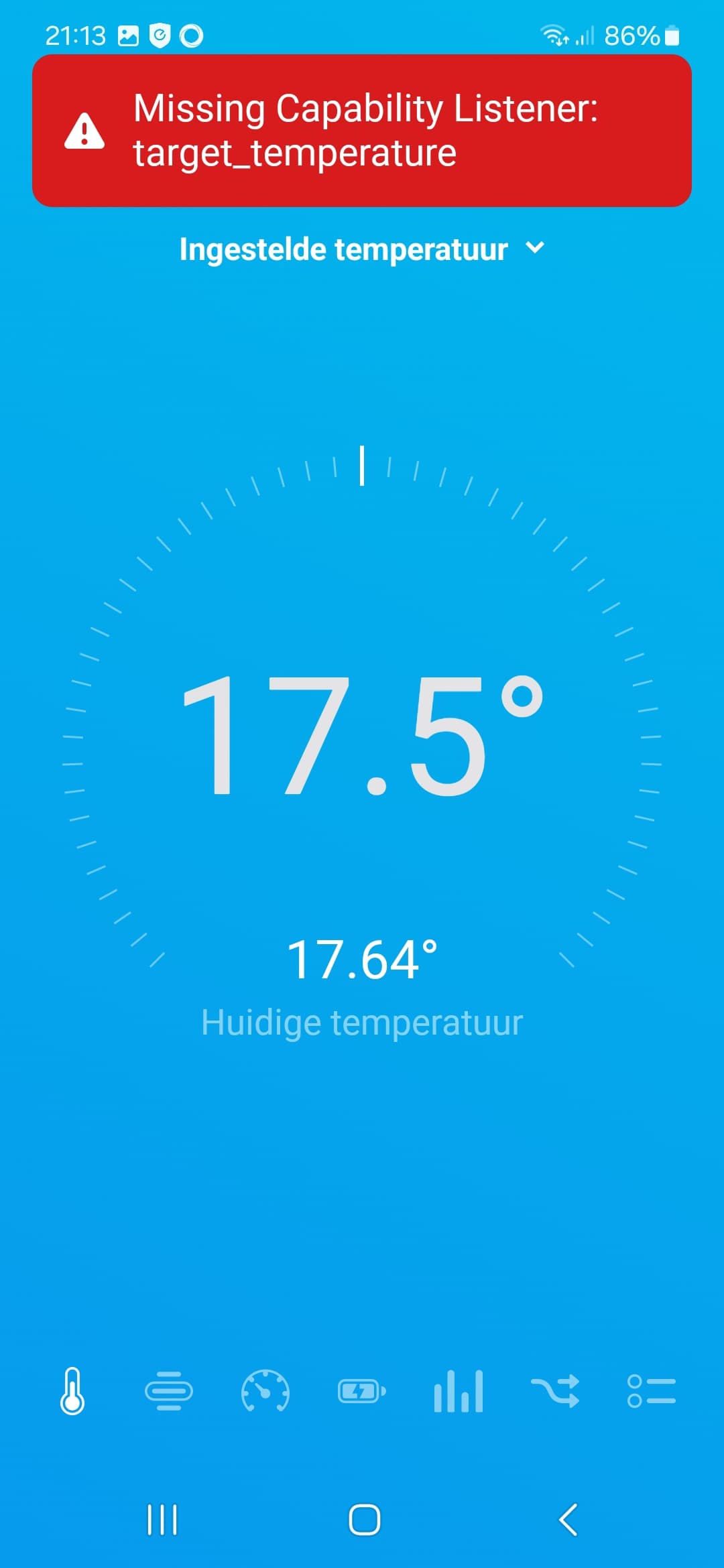Image resolution: width=724 pixels, height=1568 pixels.
Task: Switch to the thermometer temperature tab
Action: 72,1392
